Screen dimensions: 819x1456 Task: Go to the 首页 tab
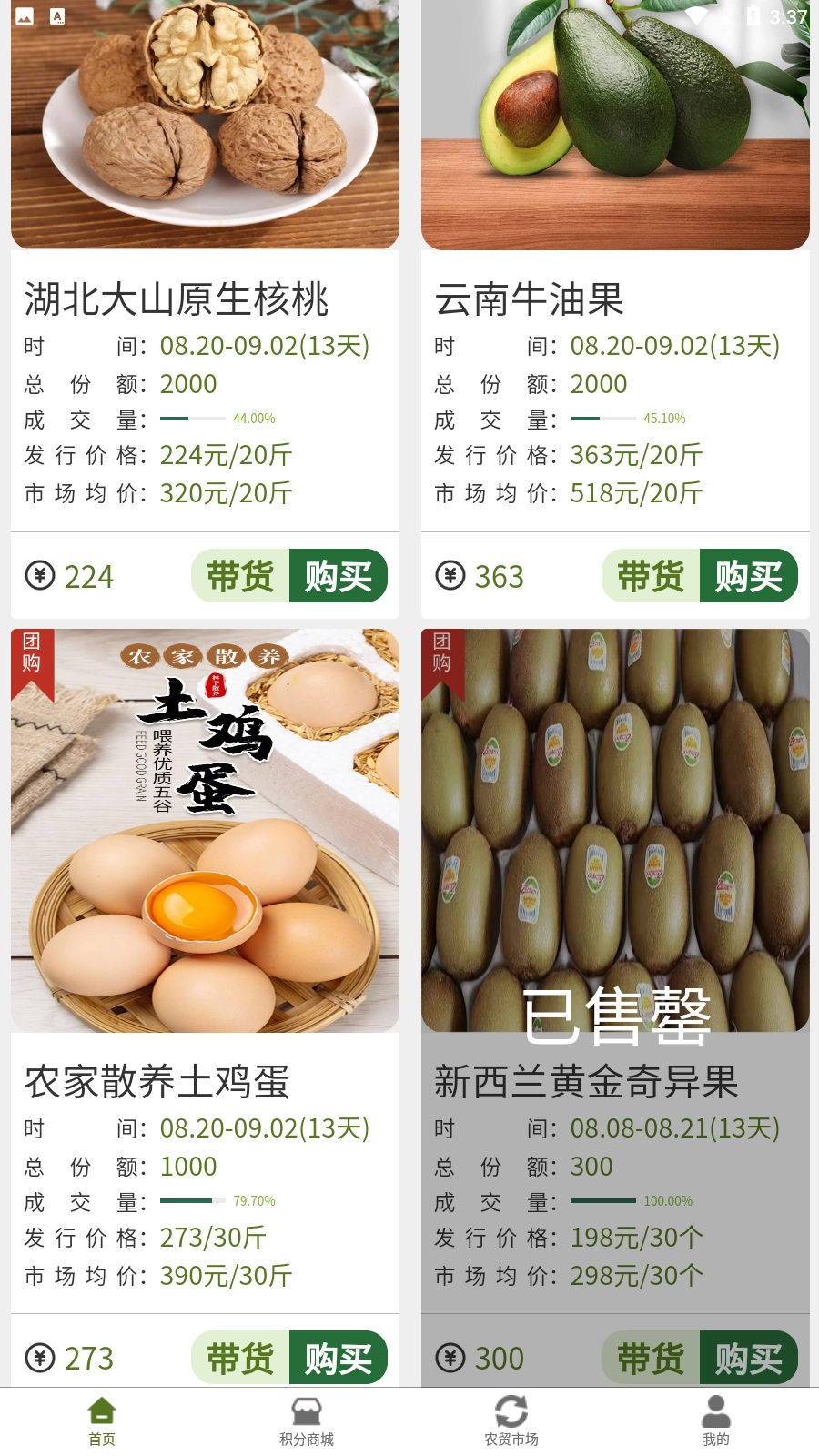click(102, 1421)
